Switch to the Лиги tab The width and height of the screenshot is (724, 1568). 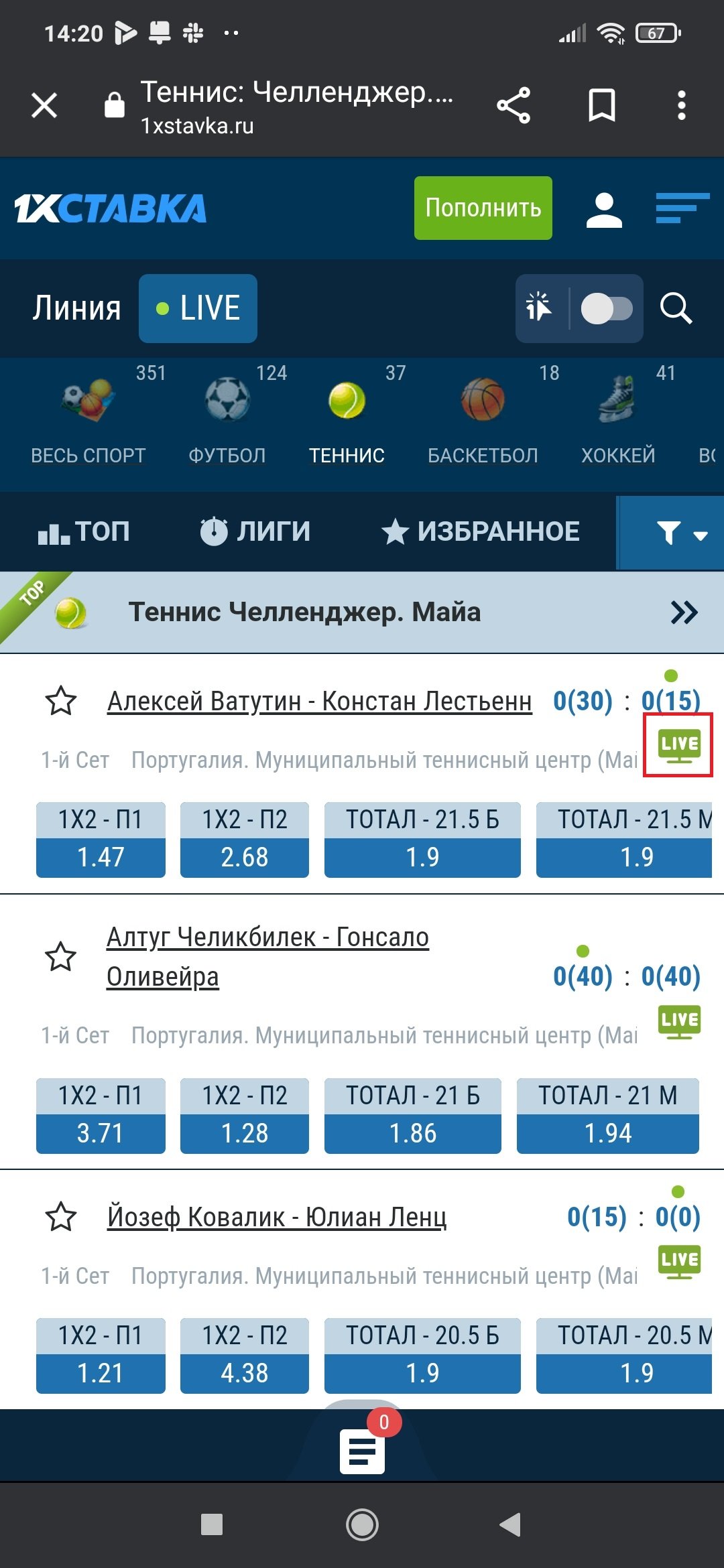pos(255,532)
